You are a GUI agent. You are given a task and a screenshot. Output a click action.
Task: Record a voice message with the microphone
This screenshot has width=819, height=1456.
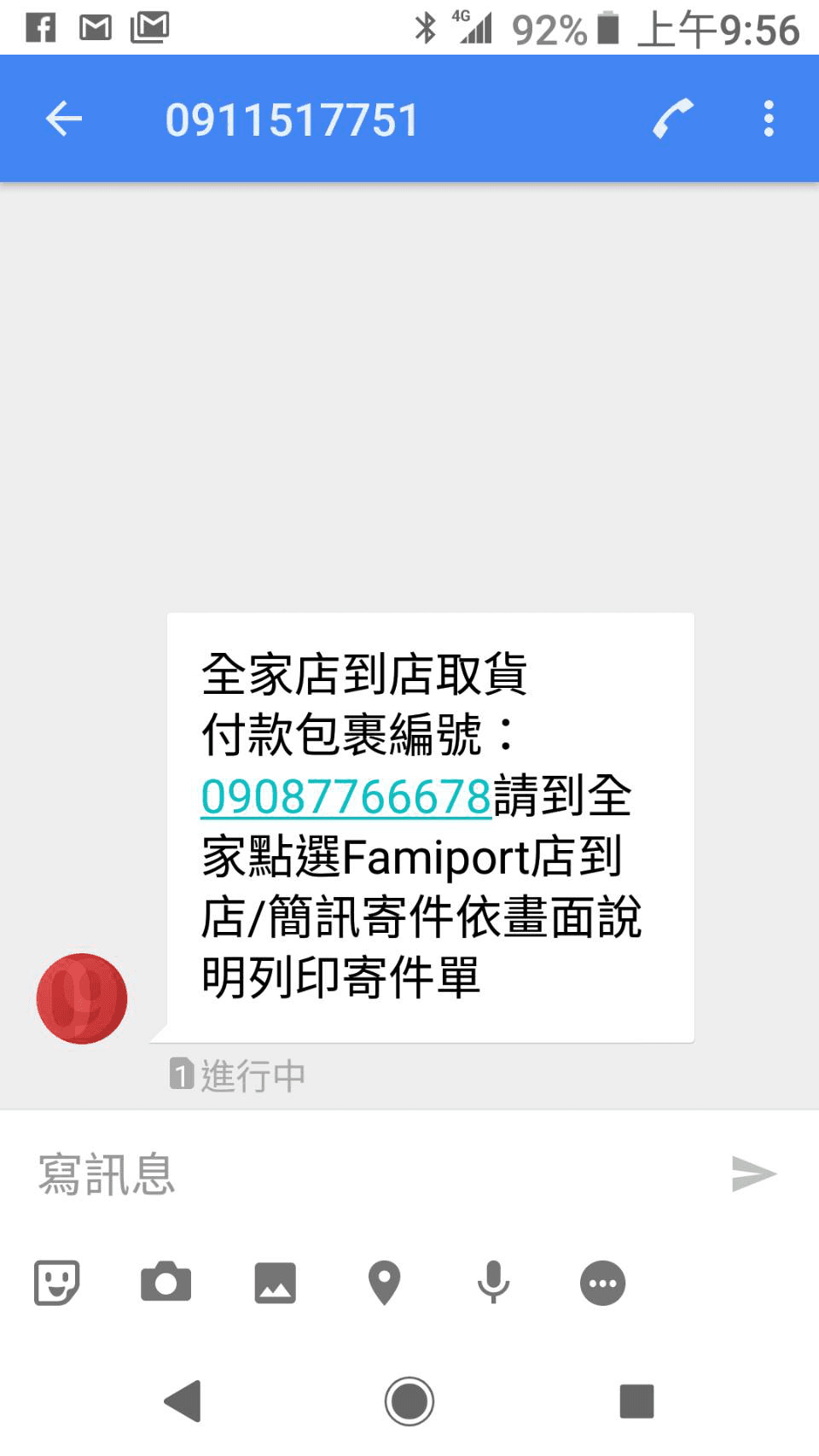click(493, 1283)
